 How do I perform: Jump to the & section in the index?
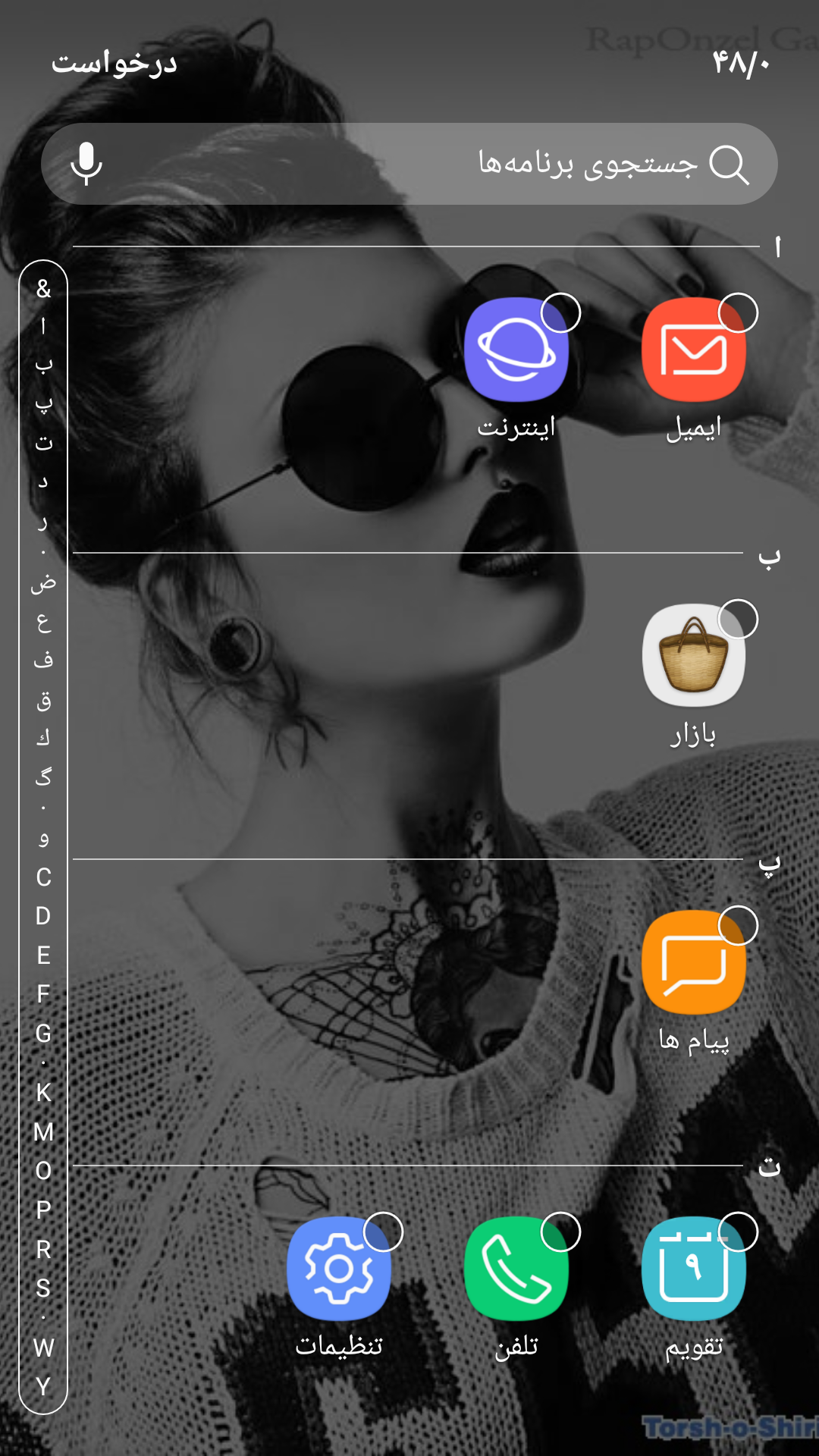point(43,289)
